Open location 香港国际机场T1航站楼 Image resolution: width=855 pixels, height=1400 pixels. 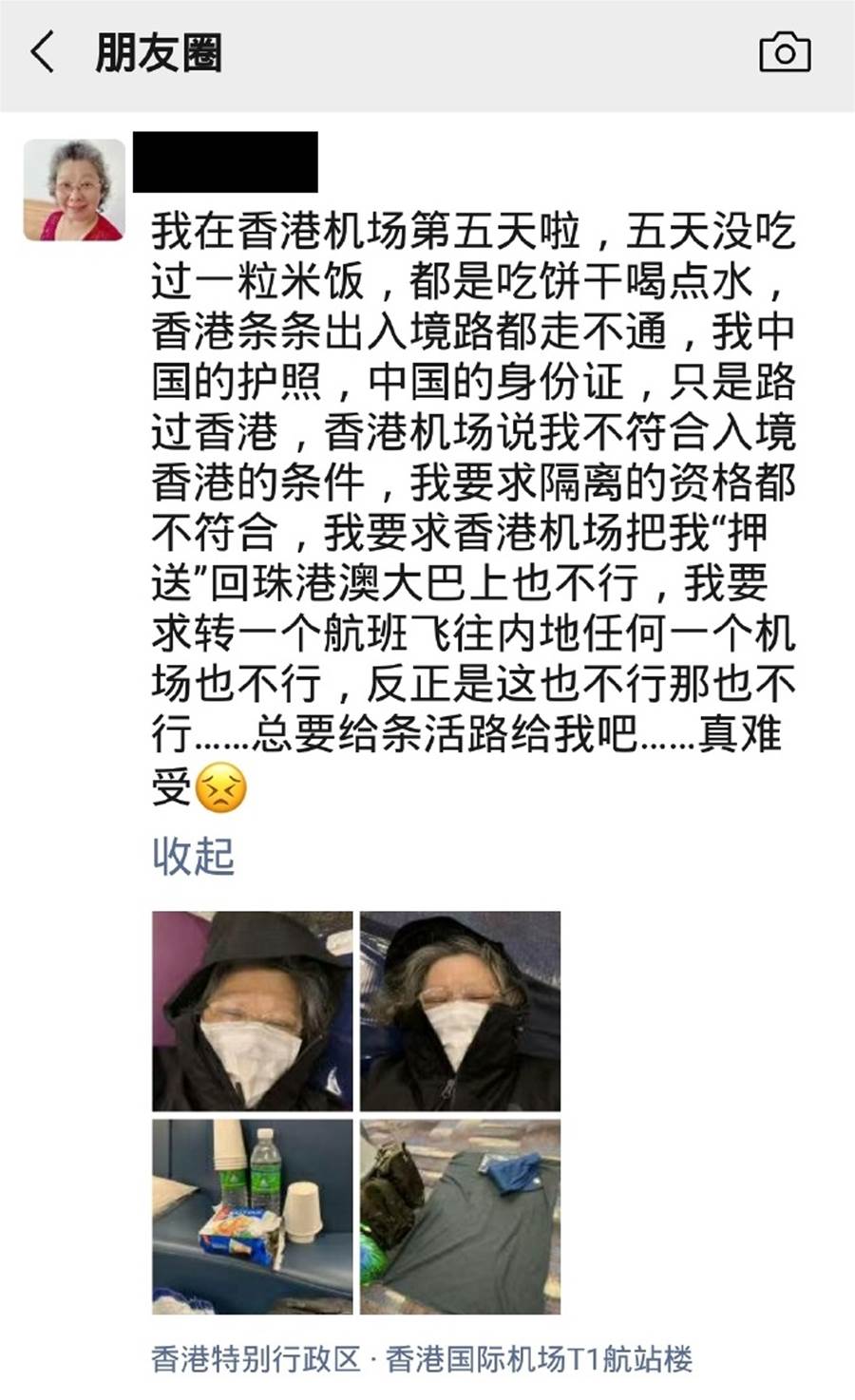(x=422, y=1359)
